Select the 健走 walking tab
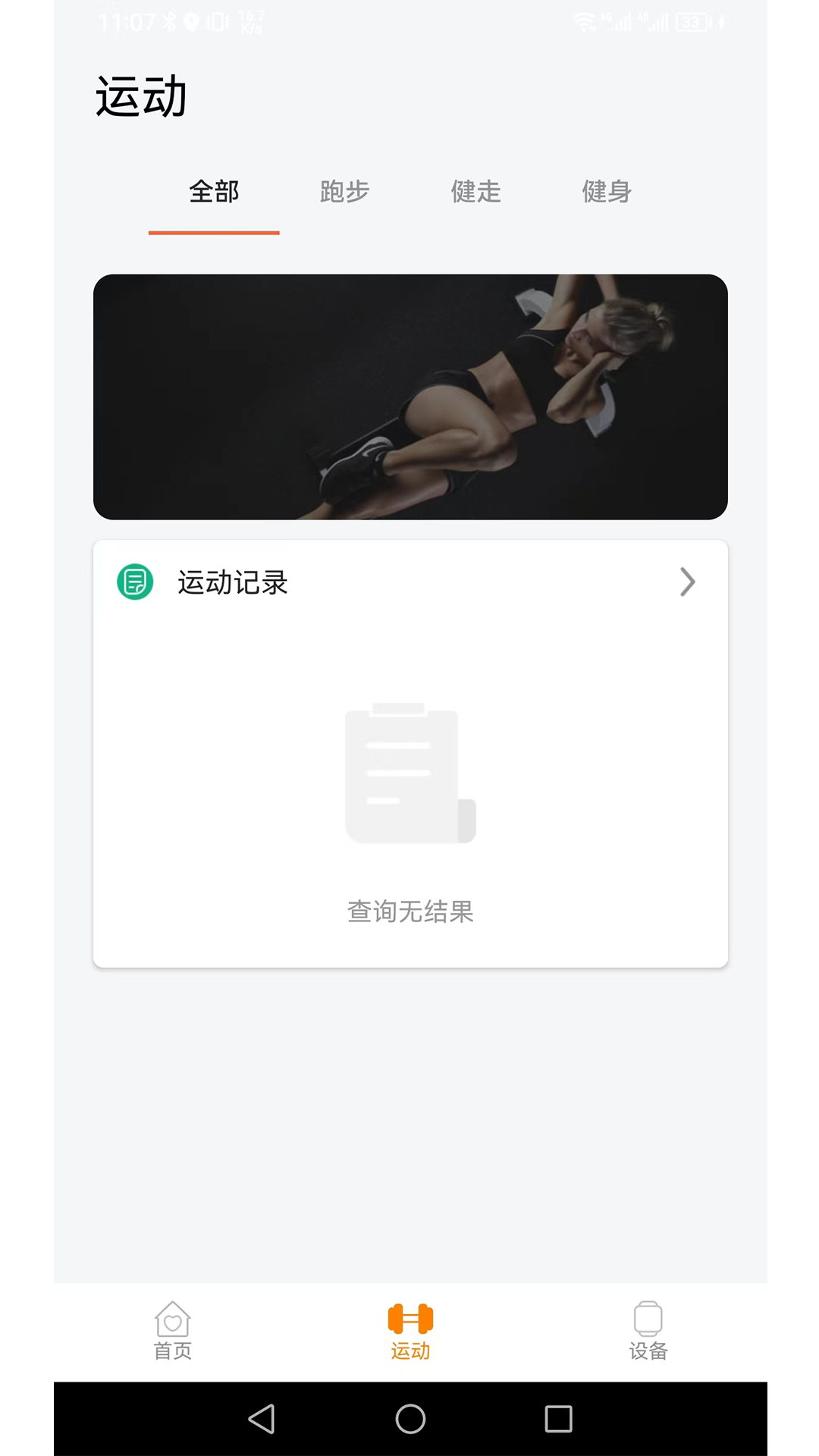This screenshot has width=819, height=1456. (475, 193)
